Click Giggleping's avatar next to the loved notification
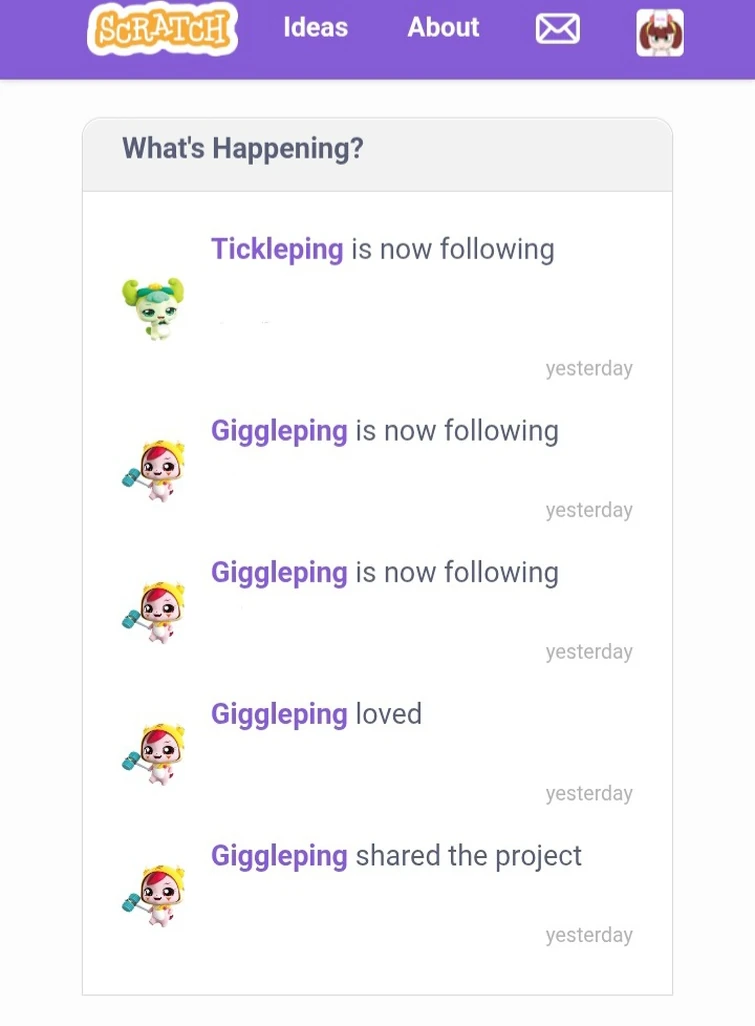Screen dimensions: 755x1026 tap(153, 751)
